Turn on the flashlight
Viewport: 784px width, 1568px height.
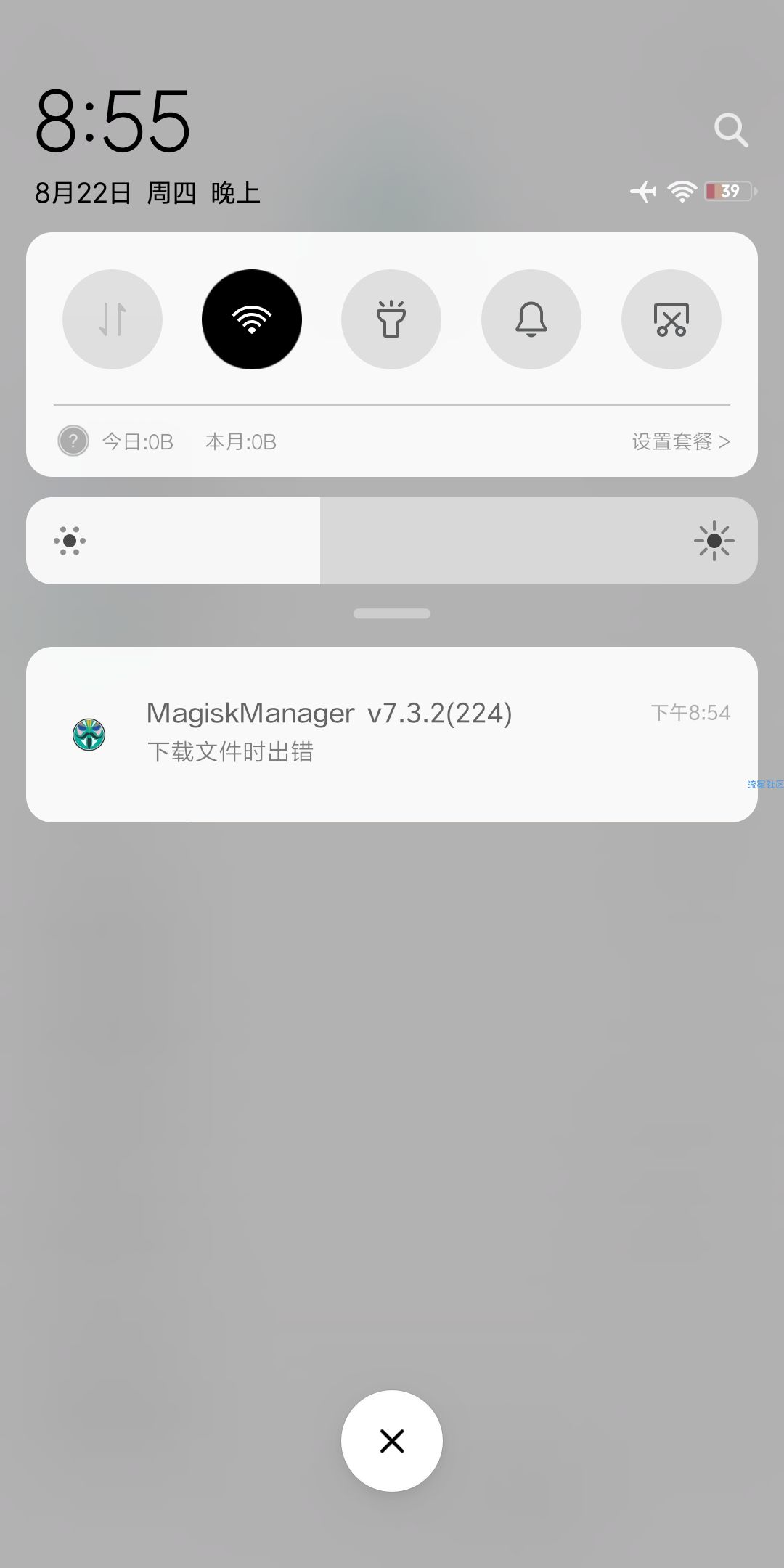coord(391,319)
